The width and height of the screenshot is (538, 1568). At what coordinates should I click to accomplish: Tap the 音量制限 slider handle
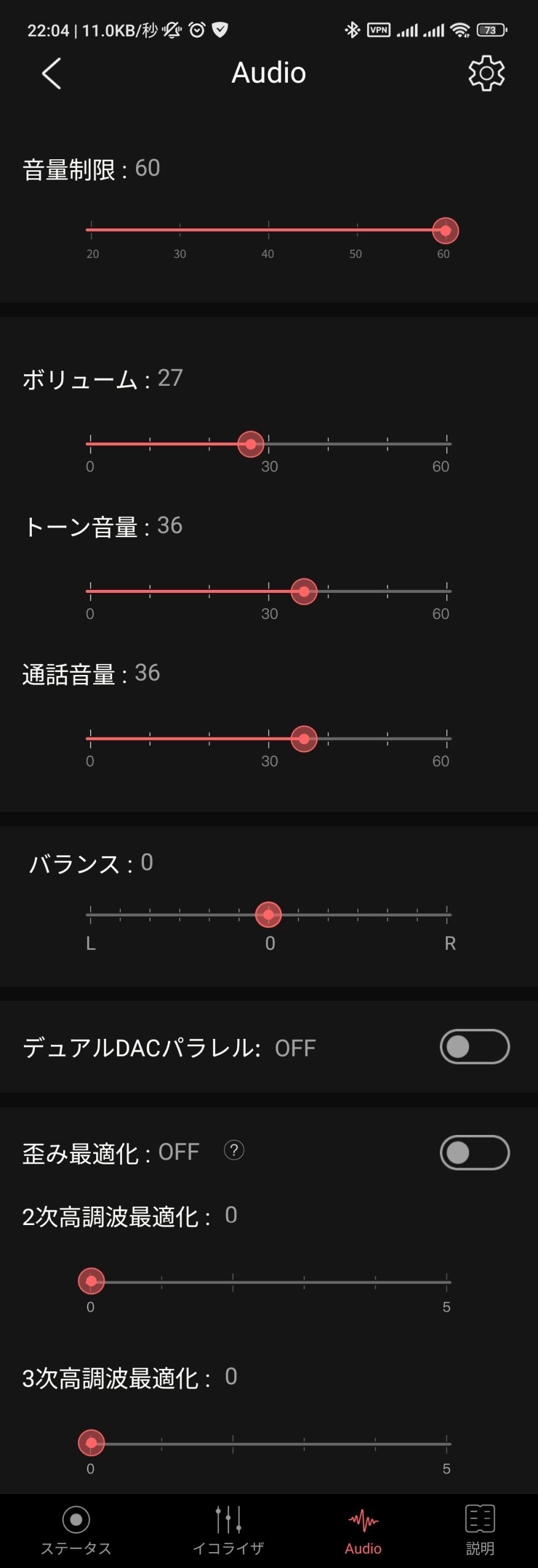pos(445,231)
